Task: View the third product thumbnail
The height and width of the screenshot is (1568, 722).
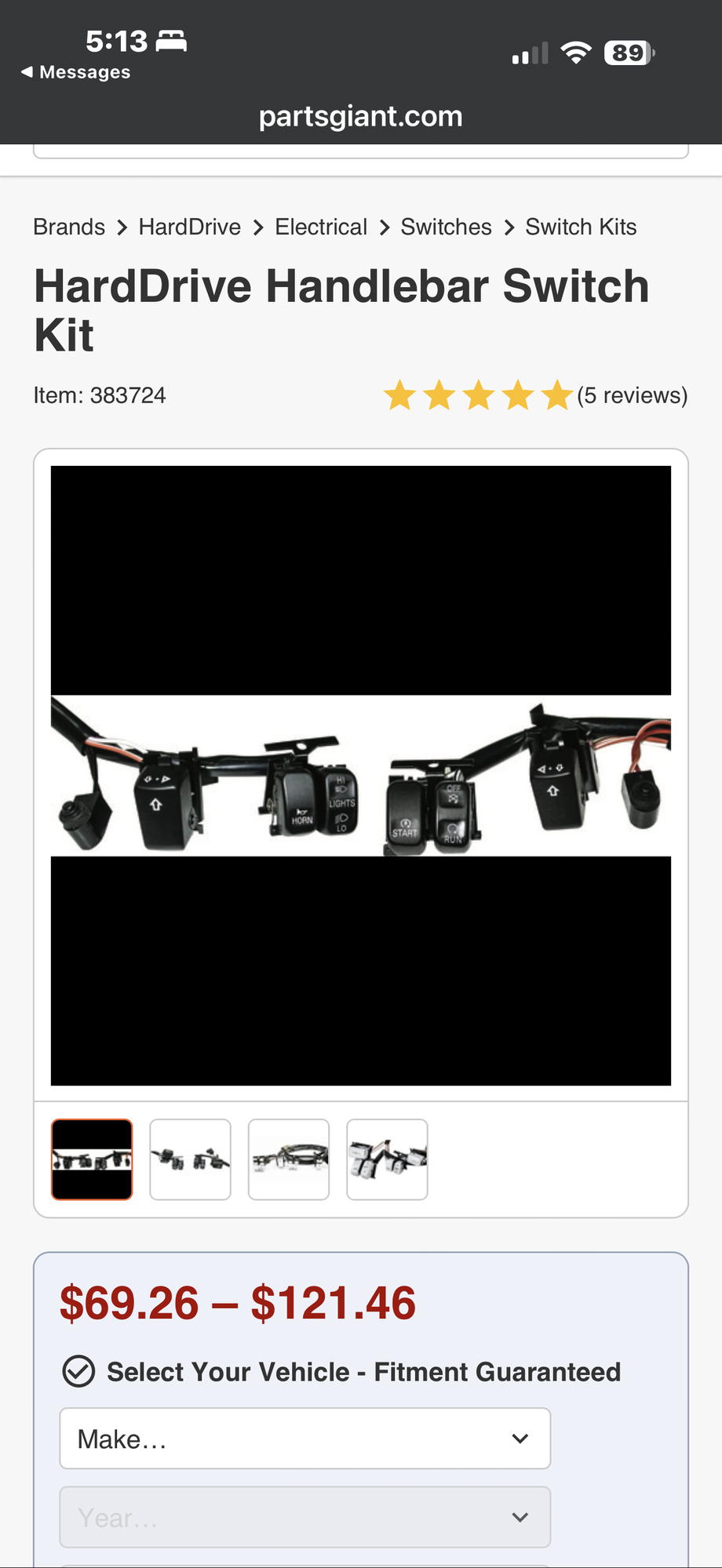Action: [x=289, y=1159]
